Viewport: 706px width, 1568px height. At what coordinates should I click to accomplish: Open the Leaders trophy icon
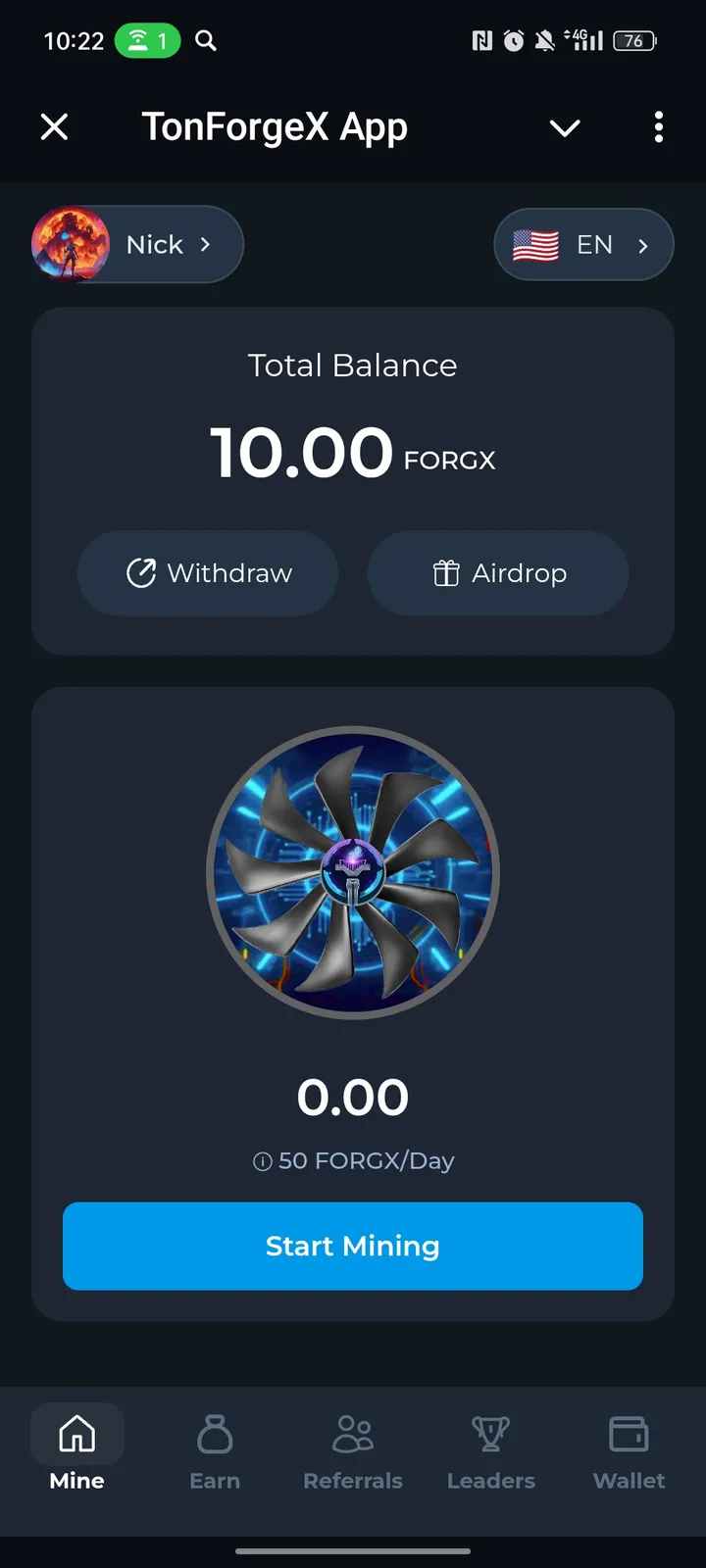pyautogui.click(x=490, y=1435)
